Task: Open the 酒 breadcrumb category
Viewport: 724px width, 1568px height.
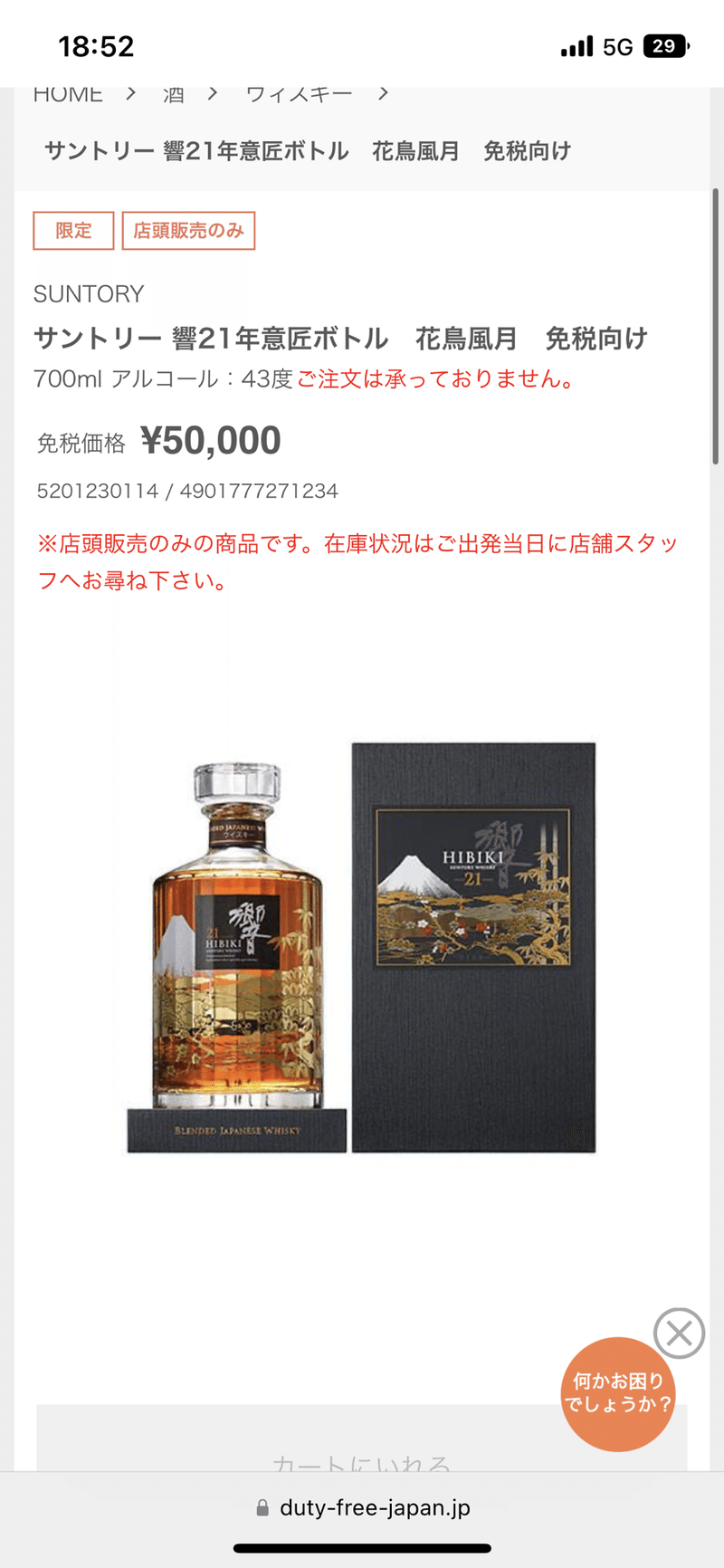Action: pos(174,94)
